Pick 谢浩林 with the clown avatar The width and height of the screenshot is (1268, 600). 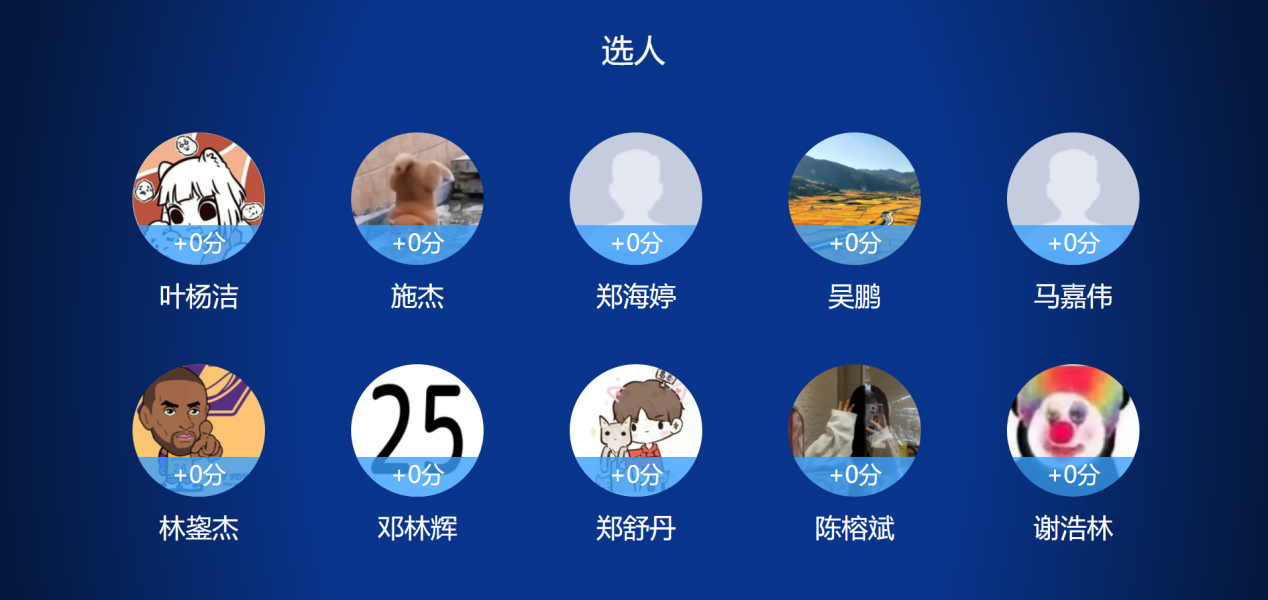pyautogui.click(x=1073, y=430)
